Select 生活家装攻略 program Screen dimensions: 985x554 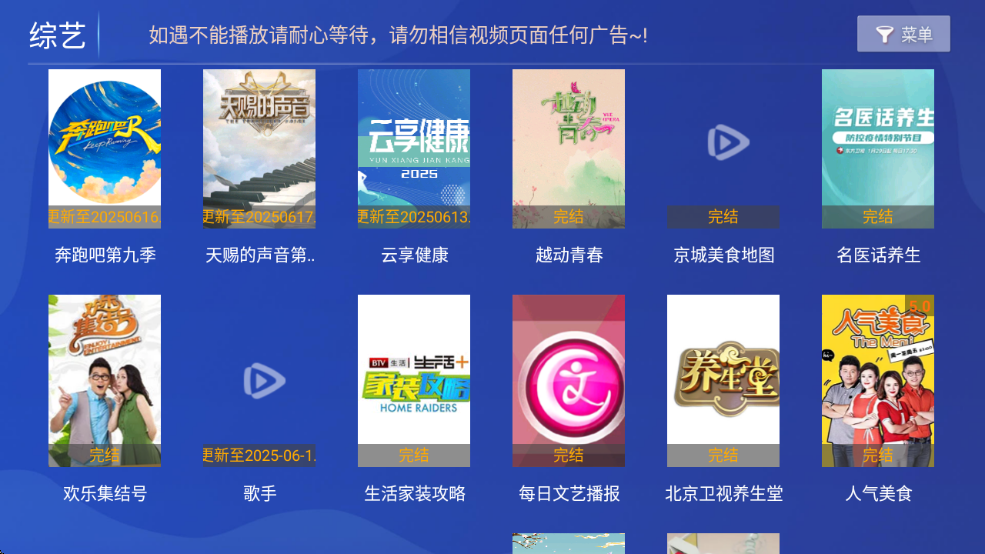[x=414, y=381]
